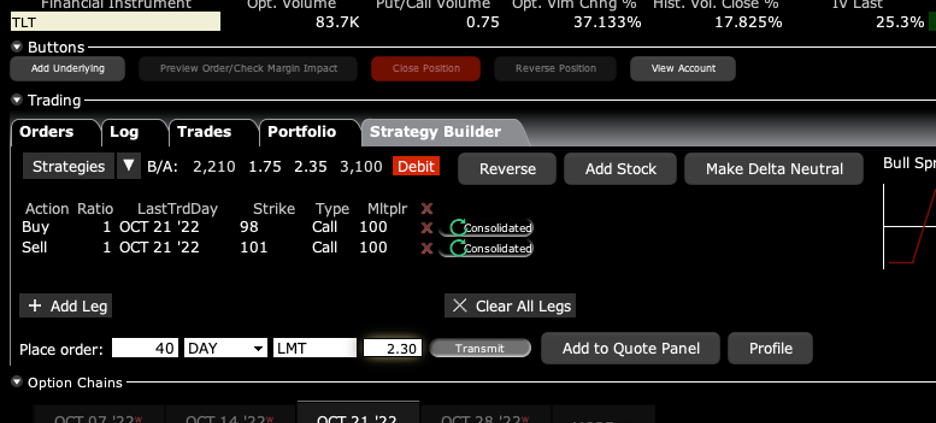Add a new leg
The width and height of the screenshot is (936, 423).
coord(66,306)
